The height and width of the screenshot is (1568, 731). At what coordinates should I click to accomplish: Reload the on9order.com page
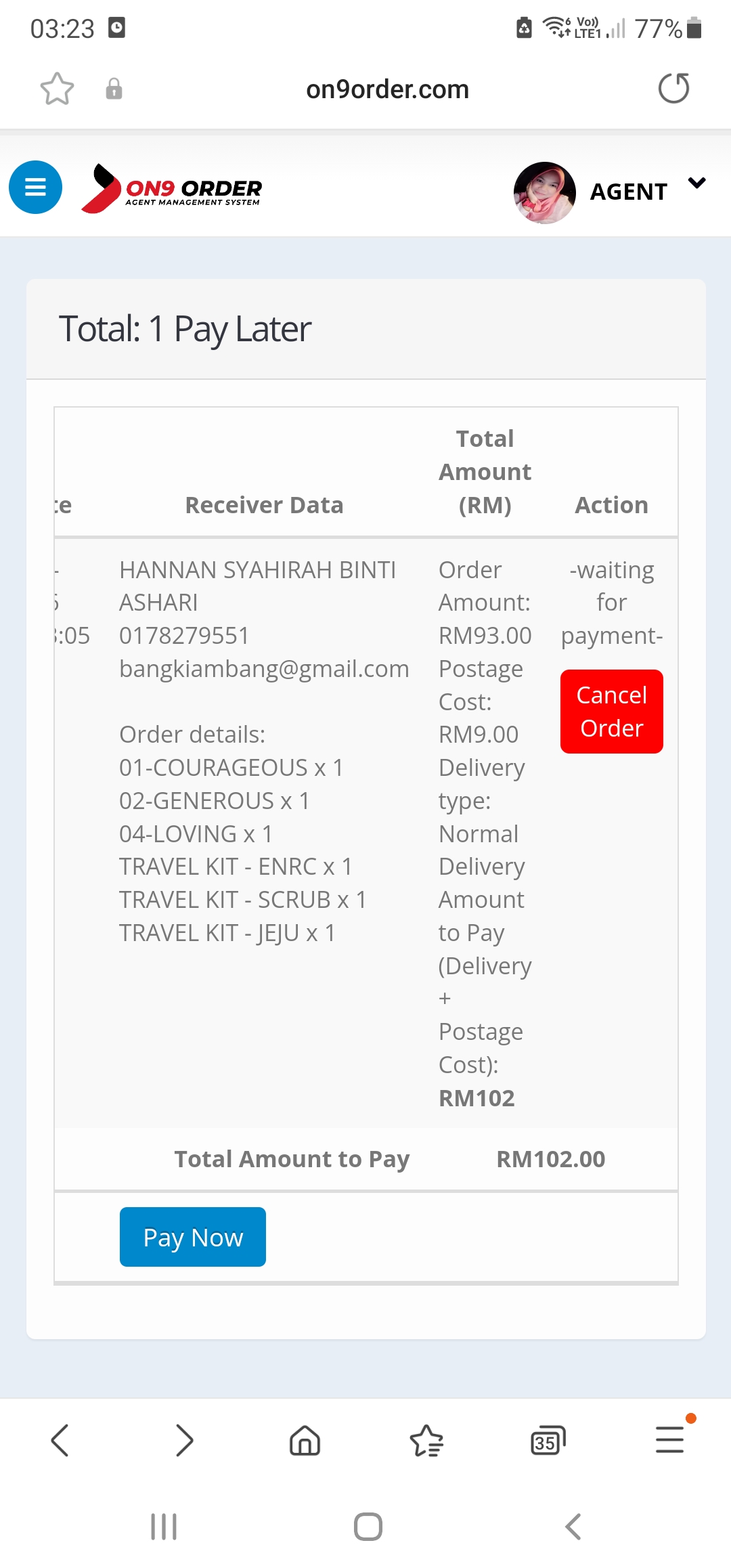coord(674,89)
